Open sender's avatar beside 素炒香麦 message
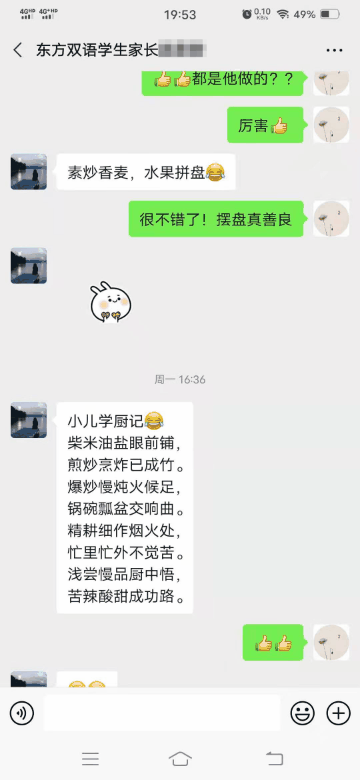Image resolution: width=360 pixels, height=780 pixels. point(29,172)
